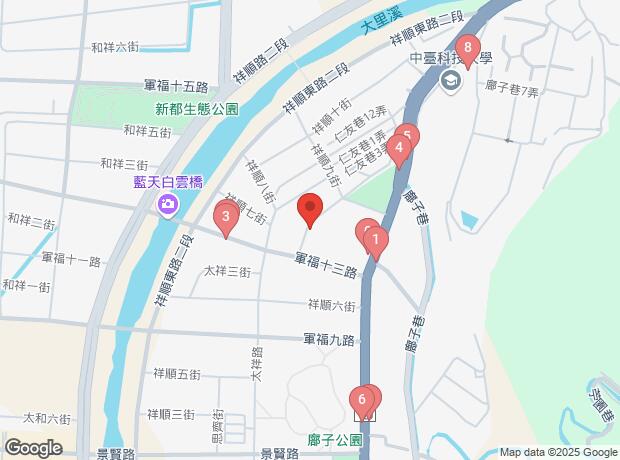Tap map marker number 6
Image resolution: width=620 pixels, height=460 pixels.
361,400
